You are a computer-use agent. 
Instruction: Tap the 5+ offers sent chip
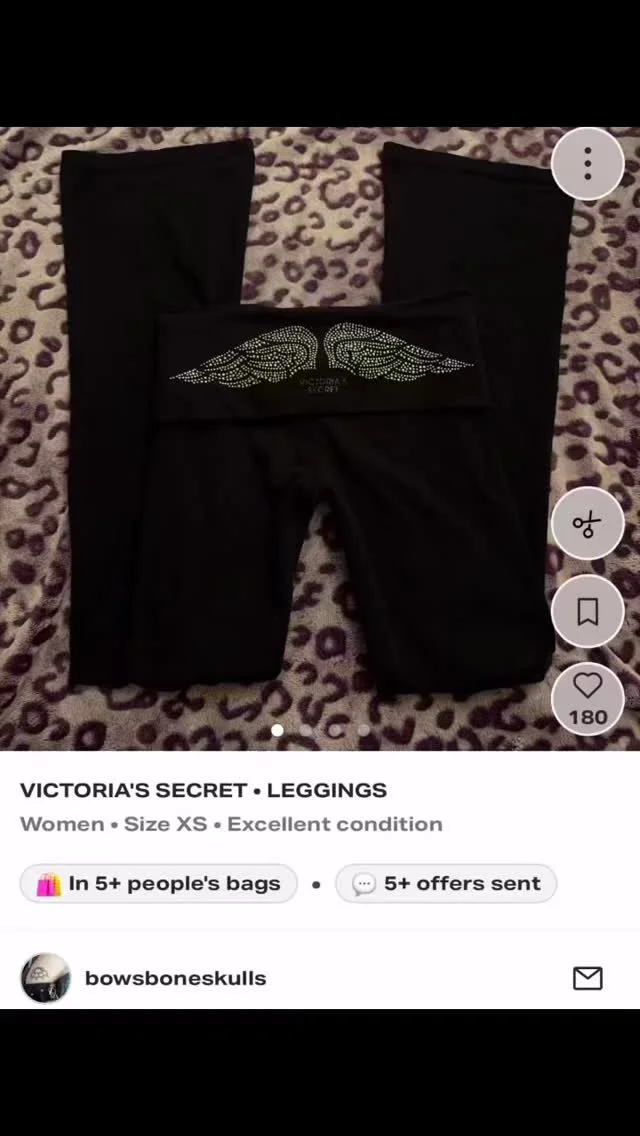pyautogui.click(x=446, y=883)
